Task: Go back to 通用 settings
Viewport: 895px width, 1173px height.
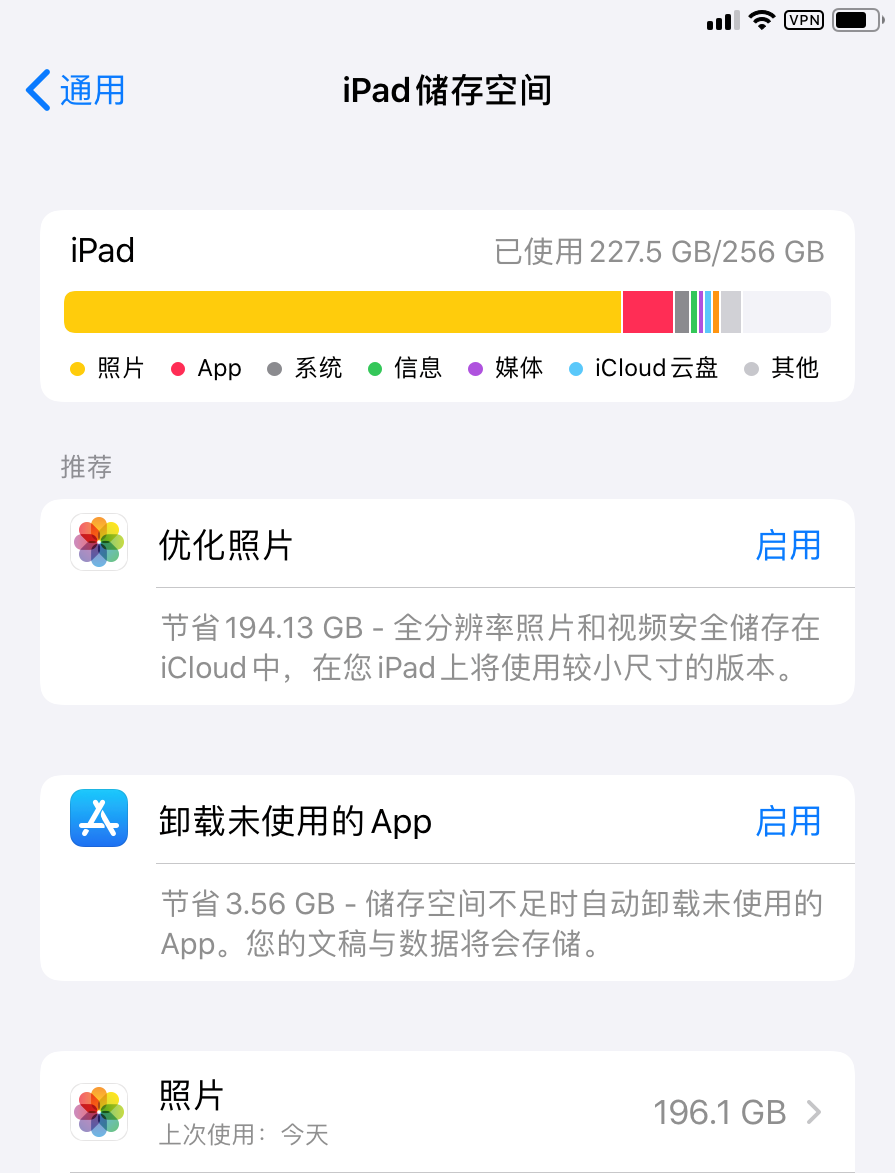Action: (76, 90)
